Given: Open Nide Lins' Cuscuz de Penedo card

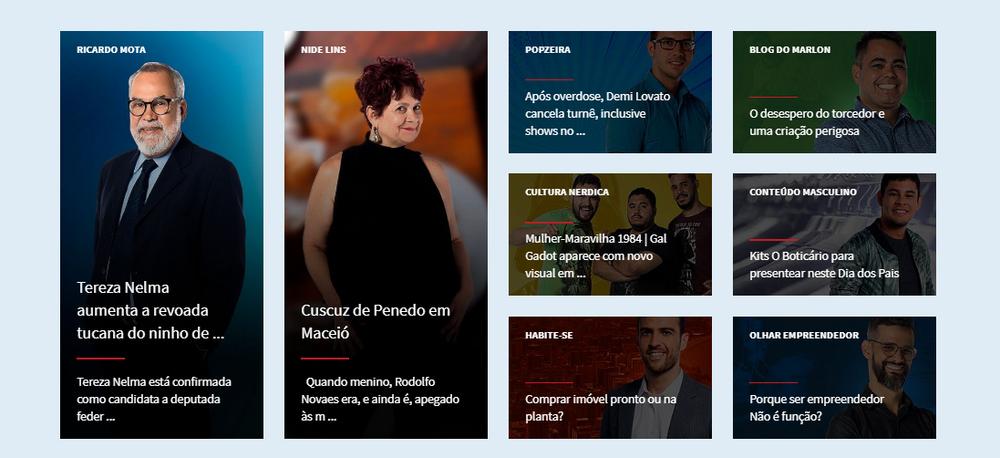Looking at the screenshot, I should click(x=376, y=322).
